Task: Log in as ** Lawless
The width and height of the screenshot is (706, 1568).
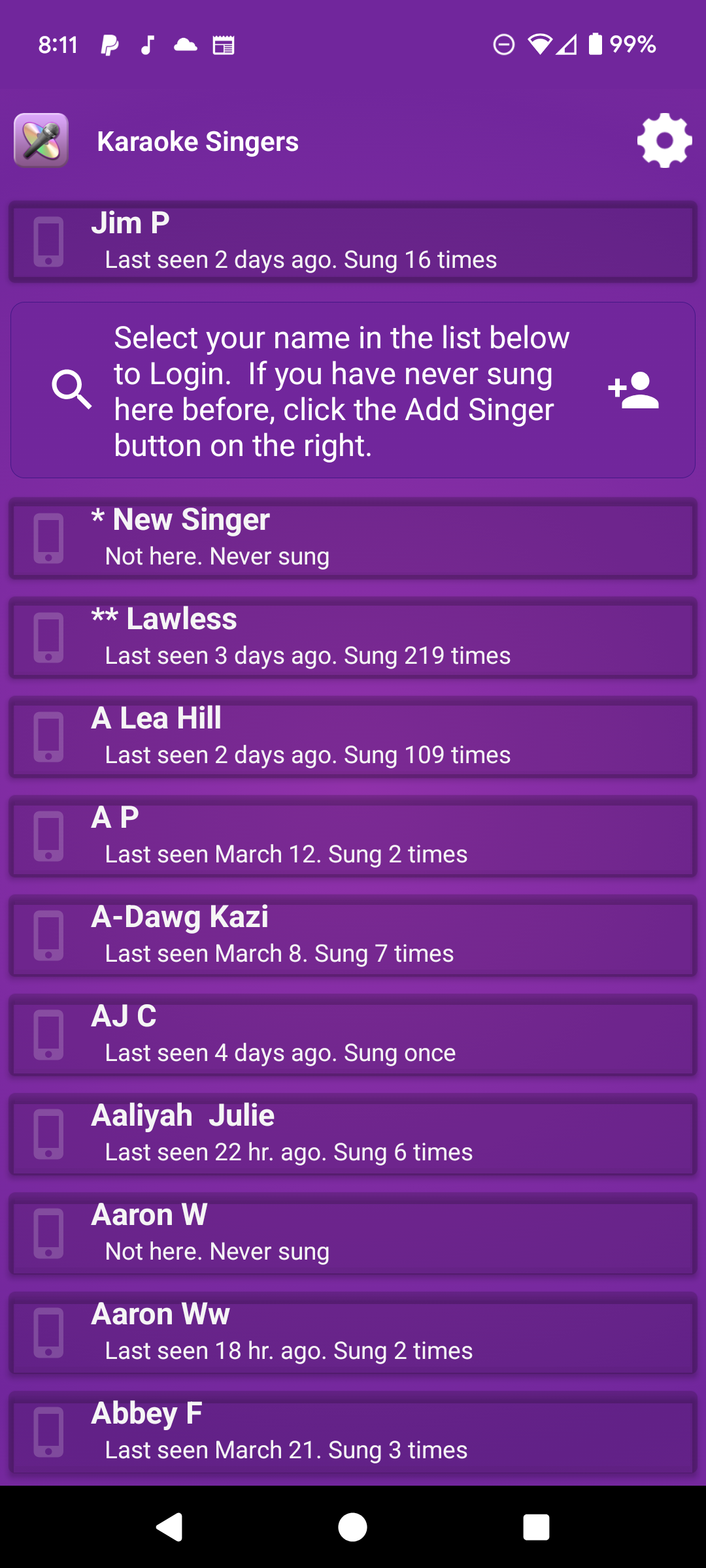Action: pyautogui.click(x=353, y=638)
